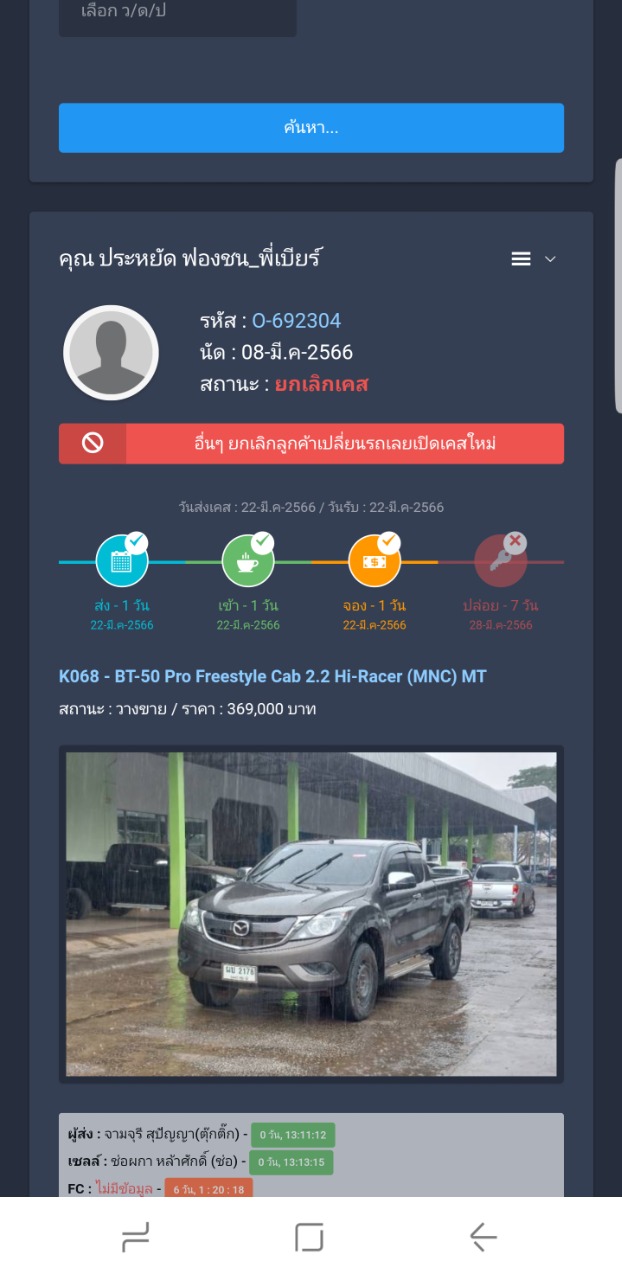Select the ส่ง calendar stage marker

pyautogui.click(x=121, y=561)
